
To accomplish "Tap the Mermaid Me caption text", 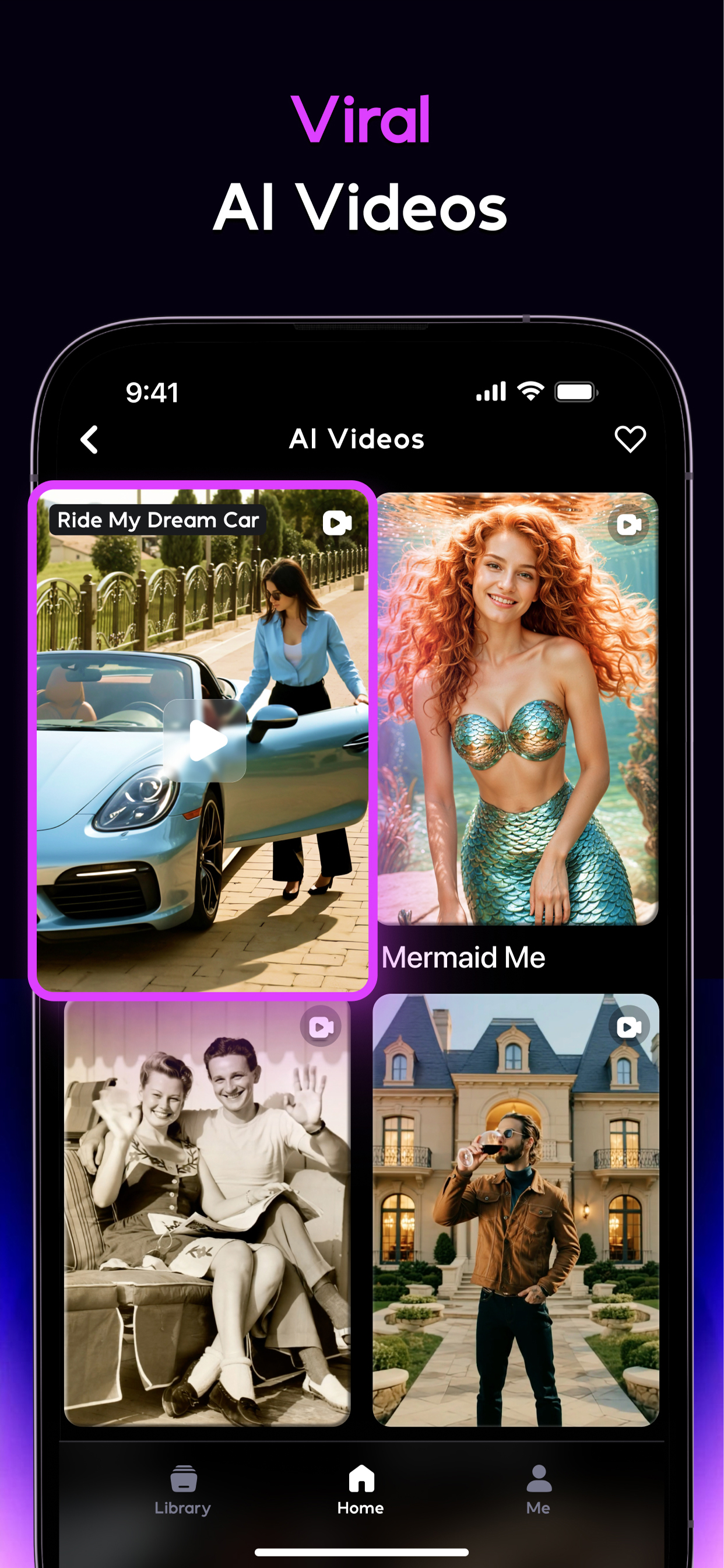I will click(463, 957).
